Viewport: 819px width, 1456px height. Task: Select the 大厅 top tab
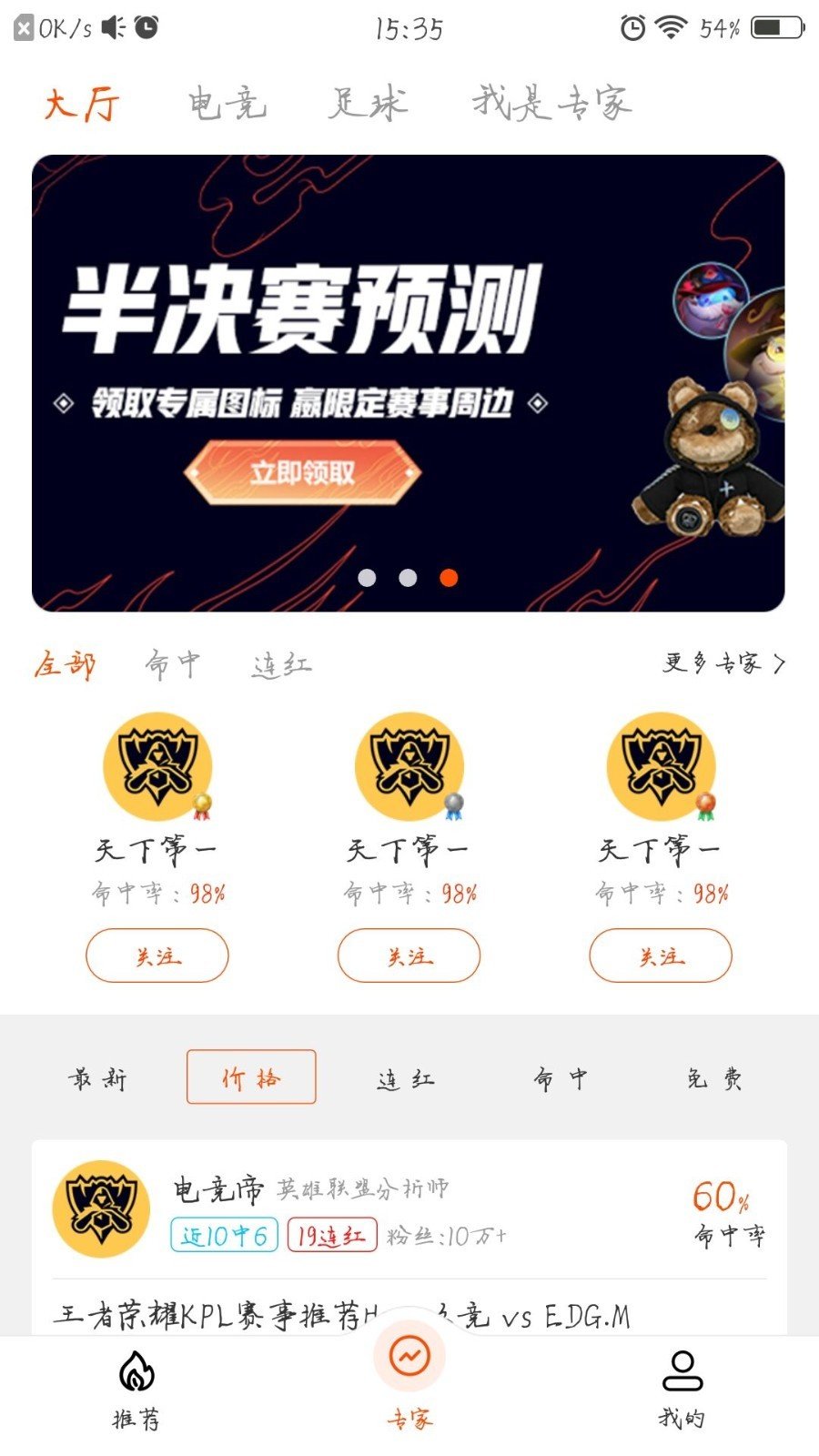click(82, 104)
